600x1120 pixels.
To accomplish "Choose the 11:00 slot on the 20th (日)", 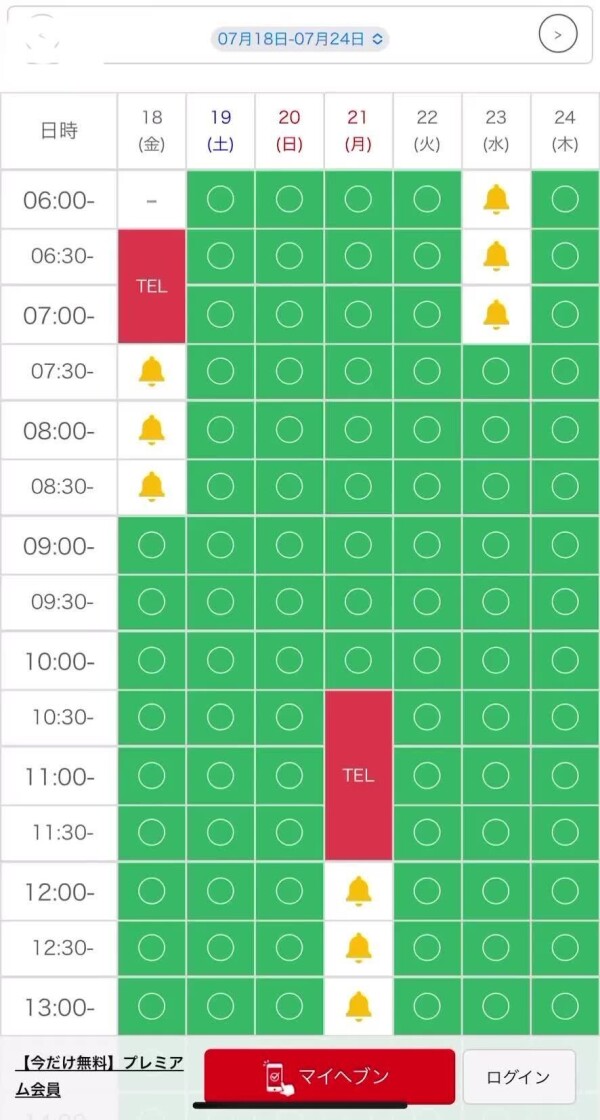I will click(289, 776).
